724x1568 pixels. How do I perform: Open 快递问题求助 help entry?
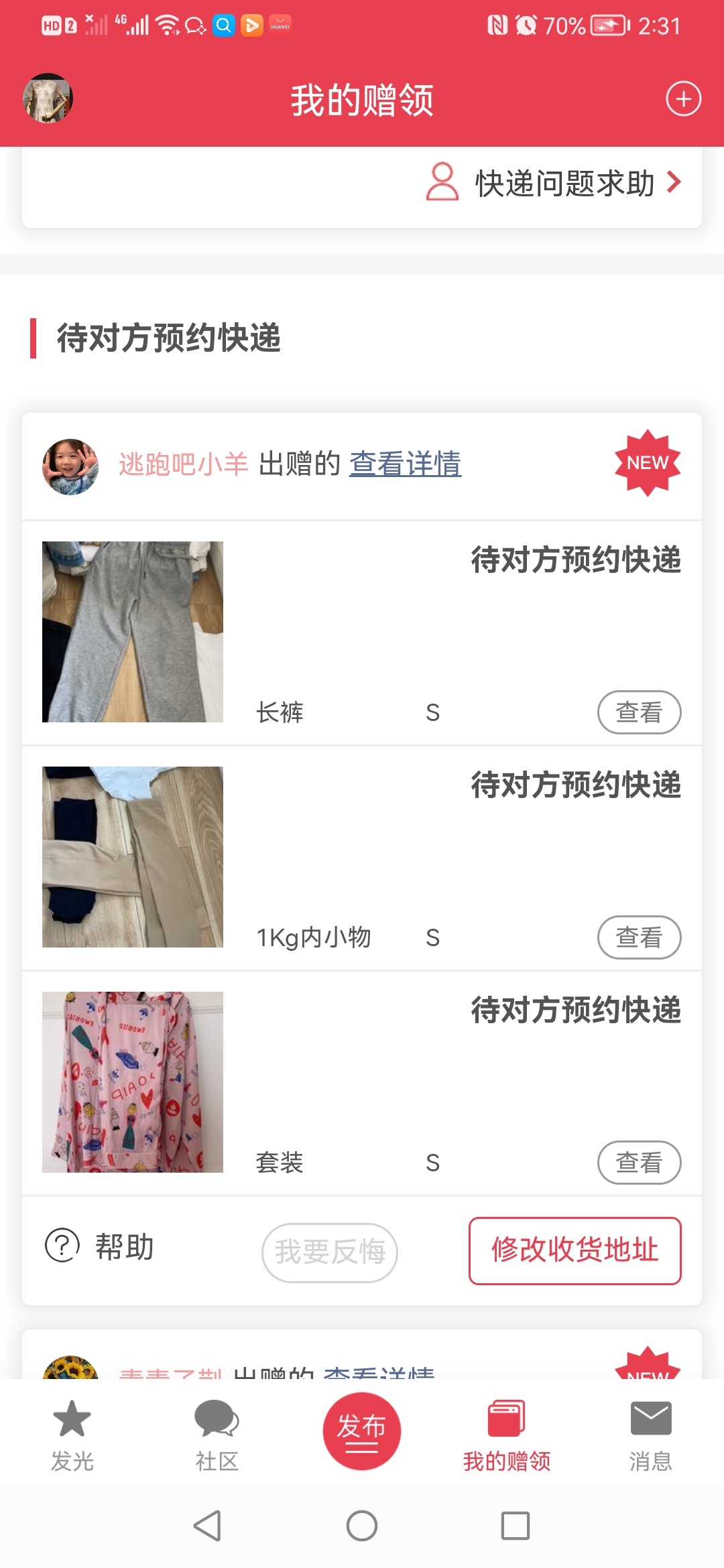[x=554, y=182]
